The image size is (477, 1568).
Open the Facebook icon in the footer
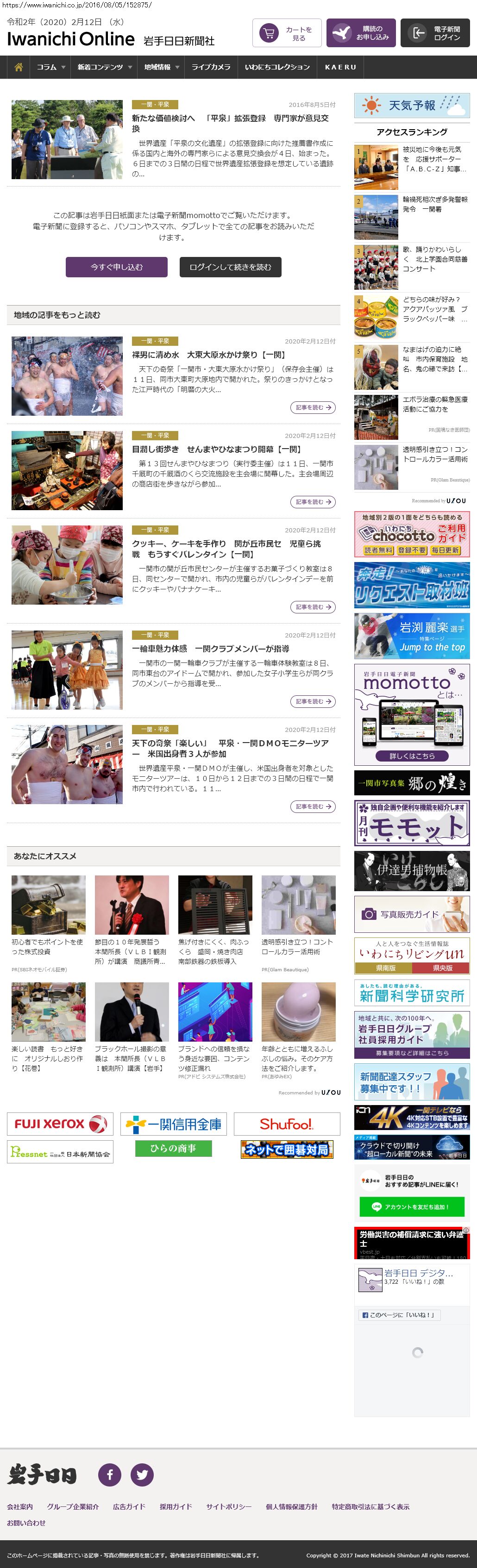pos(110,1474)
